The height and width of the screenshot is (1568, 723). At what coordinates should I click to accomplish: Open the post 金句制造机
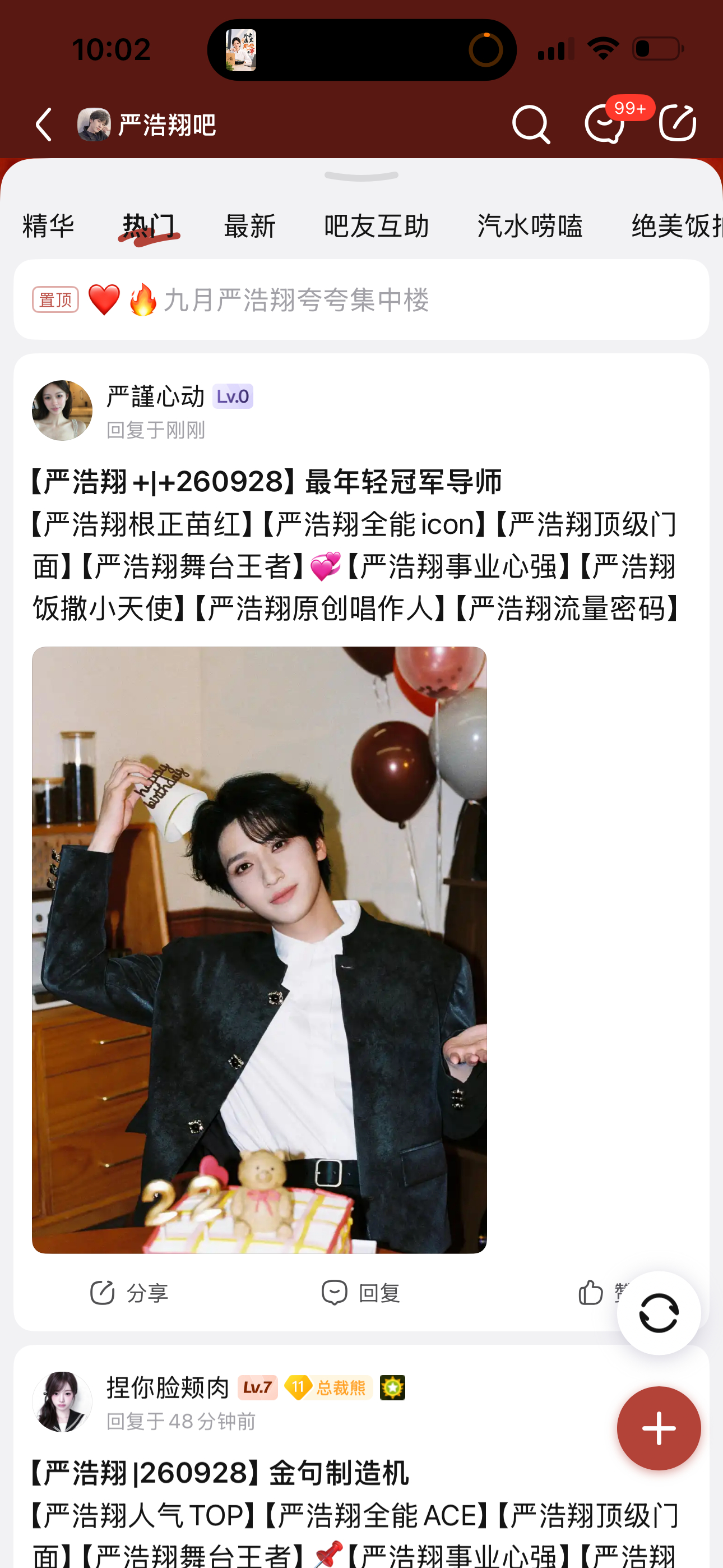[x=219, y=1474]
